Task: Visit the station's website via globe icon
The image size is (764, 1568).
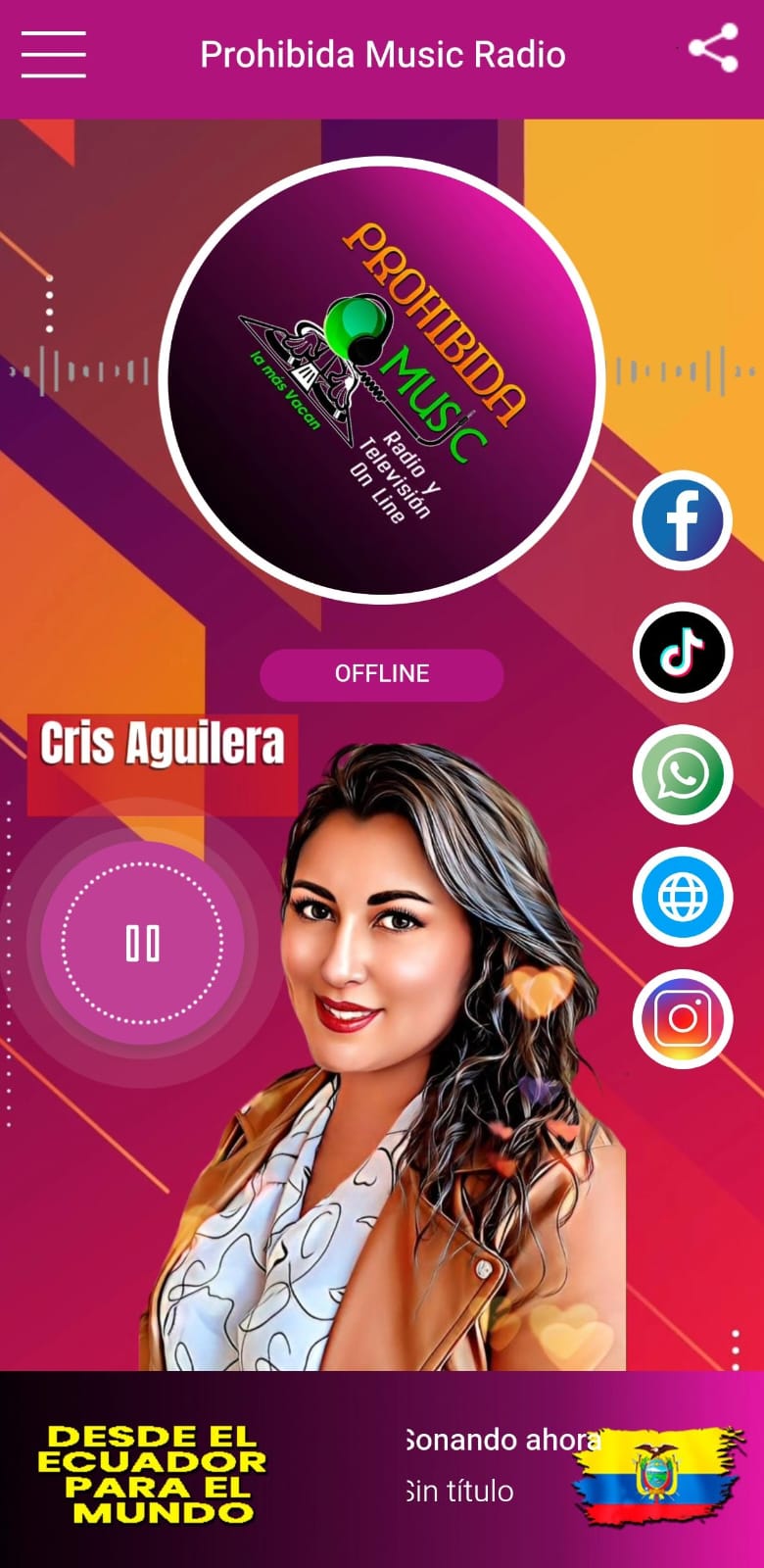Action: 683,897
